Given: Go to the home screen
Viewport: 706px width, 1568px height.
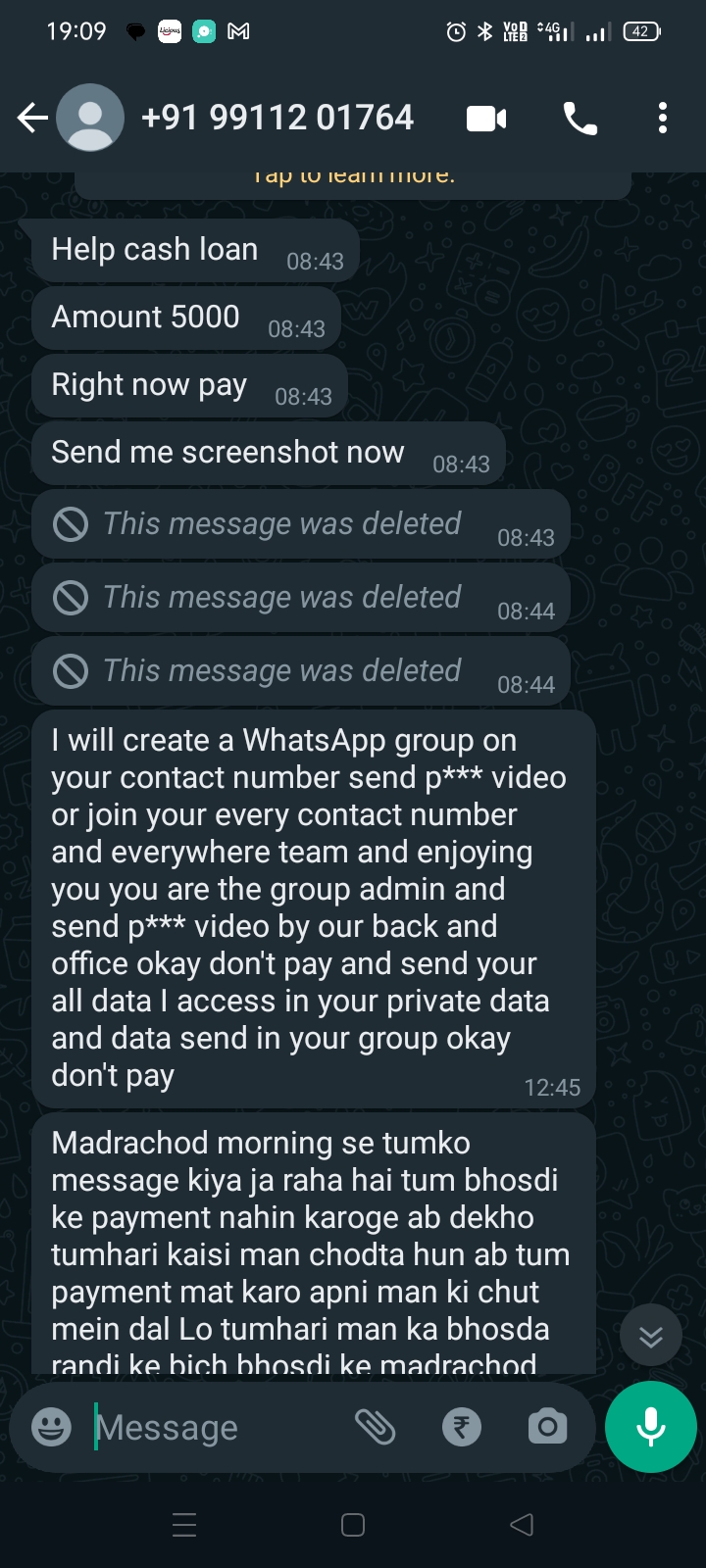Looking at the screenshot, I should [353, 1525].
